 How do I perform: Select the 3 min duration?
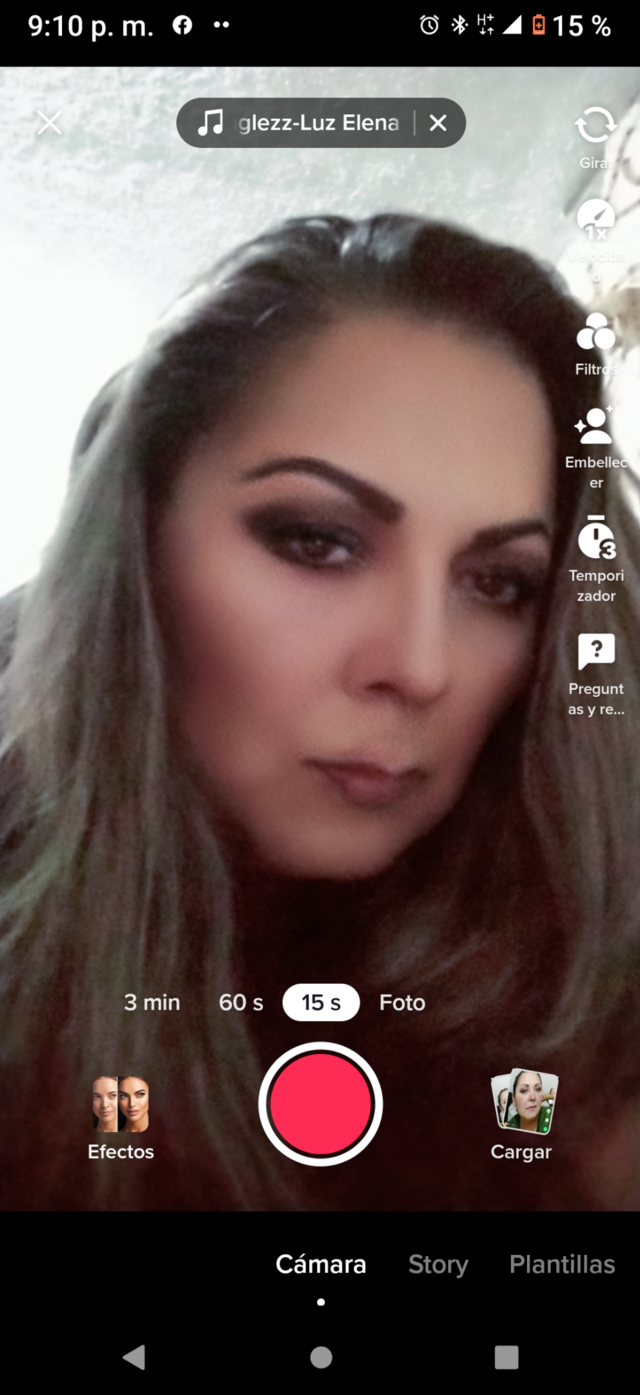click(x=152, y=1002)
